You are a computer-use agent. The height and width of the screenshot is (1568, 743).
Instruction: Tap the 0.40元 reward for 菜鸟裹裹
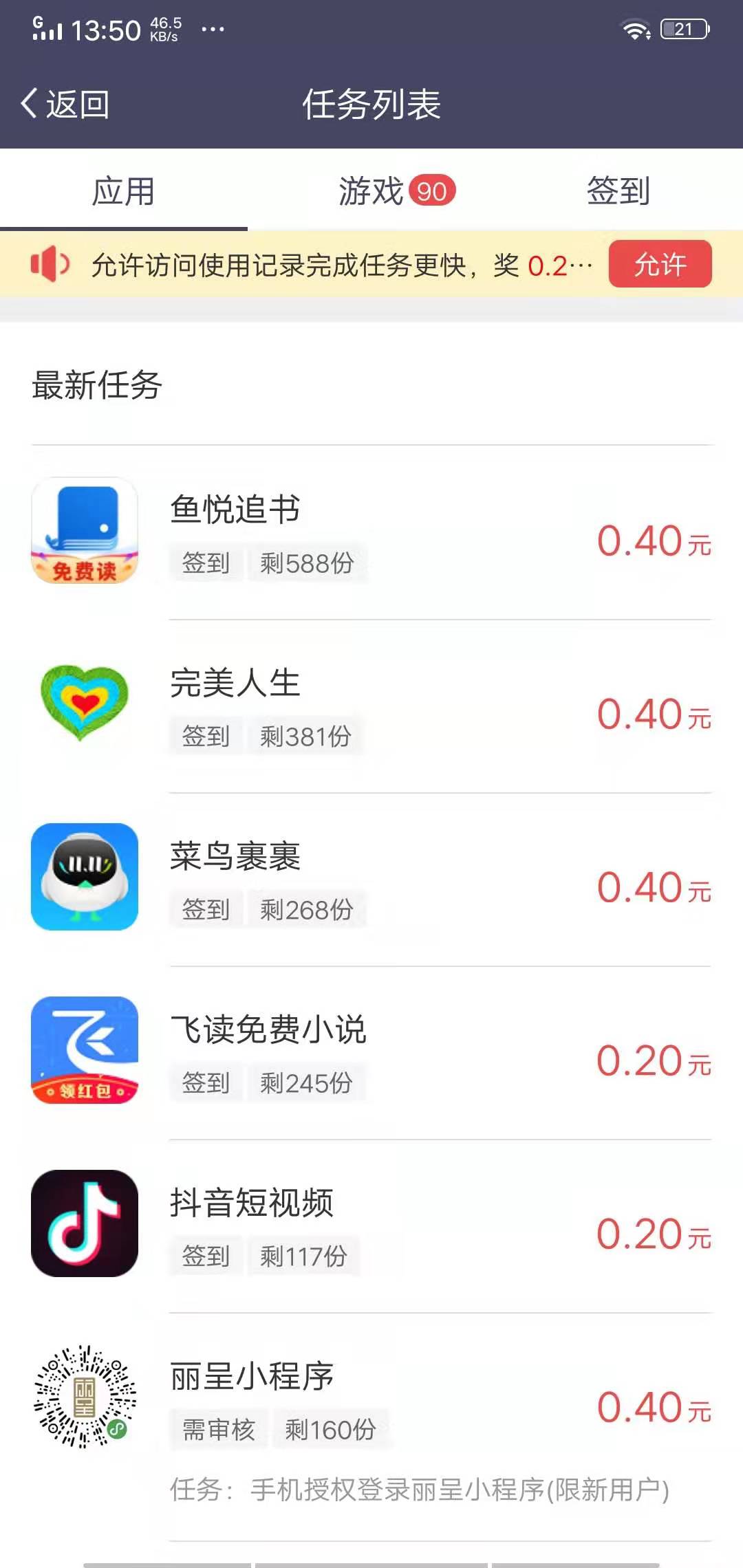[x=654, y=887]
